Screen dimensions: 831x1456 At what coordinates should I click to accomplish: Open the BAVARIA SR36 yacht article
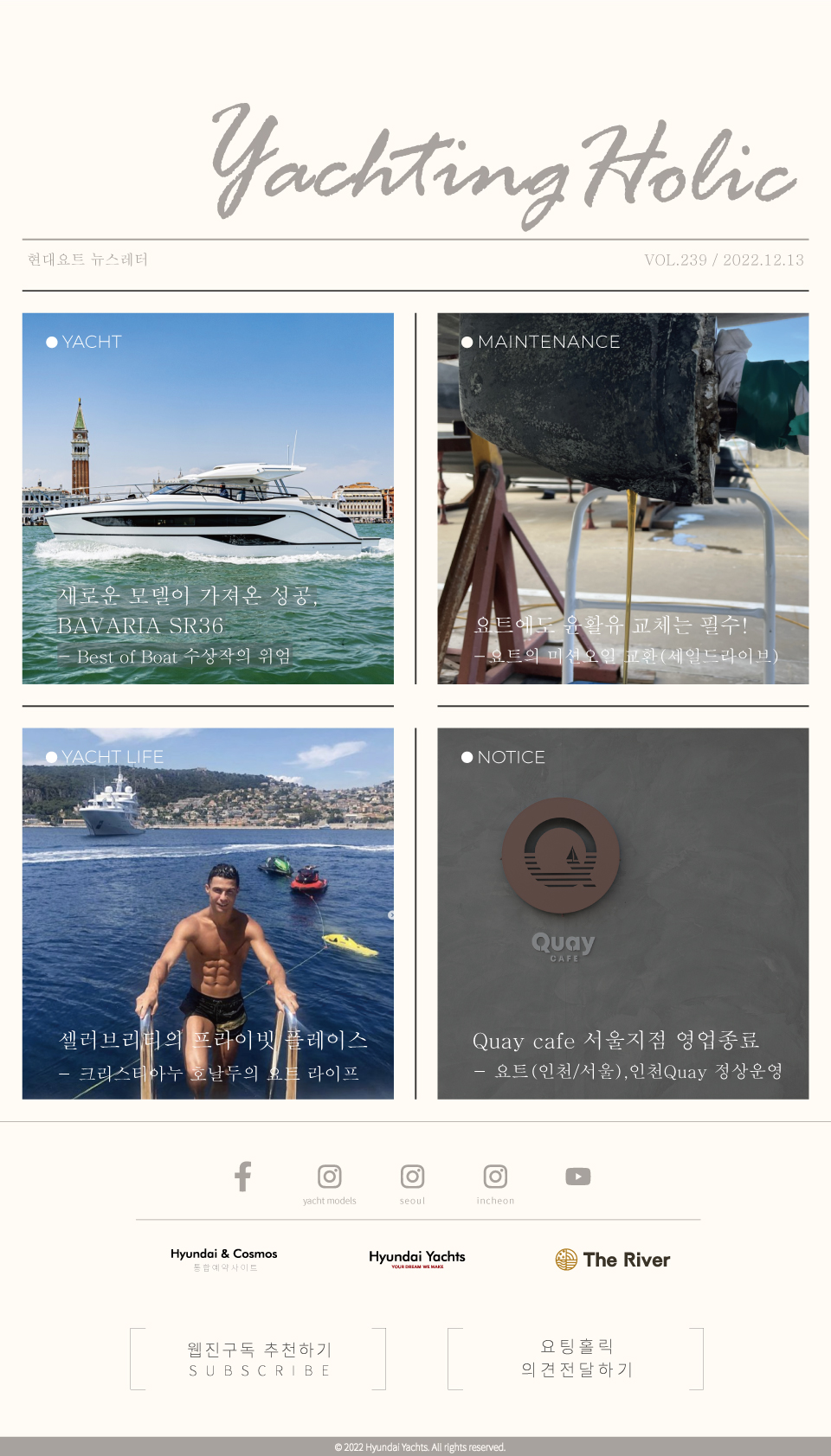point(208,498)
